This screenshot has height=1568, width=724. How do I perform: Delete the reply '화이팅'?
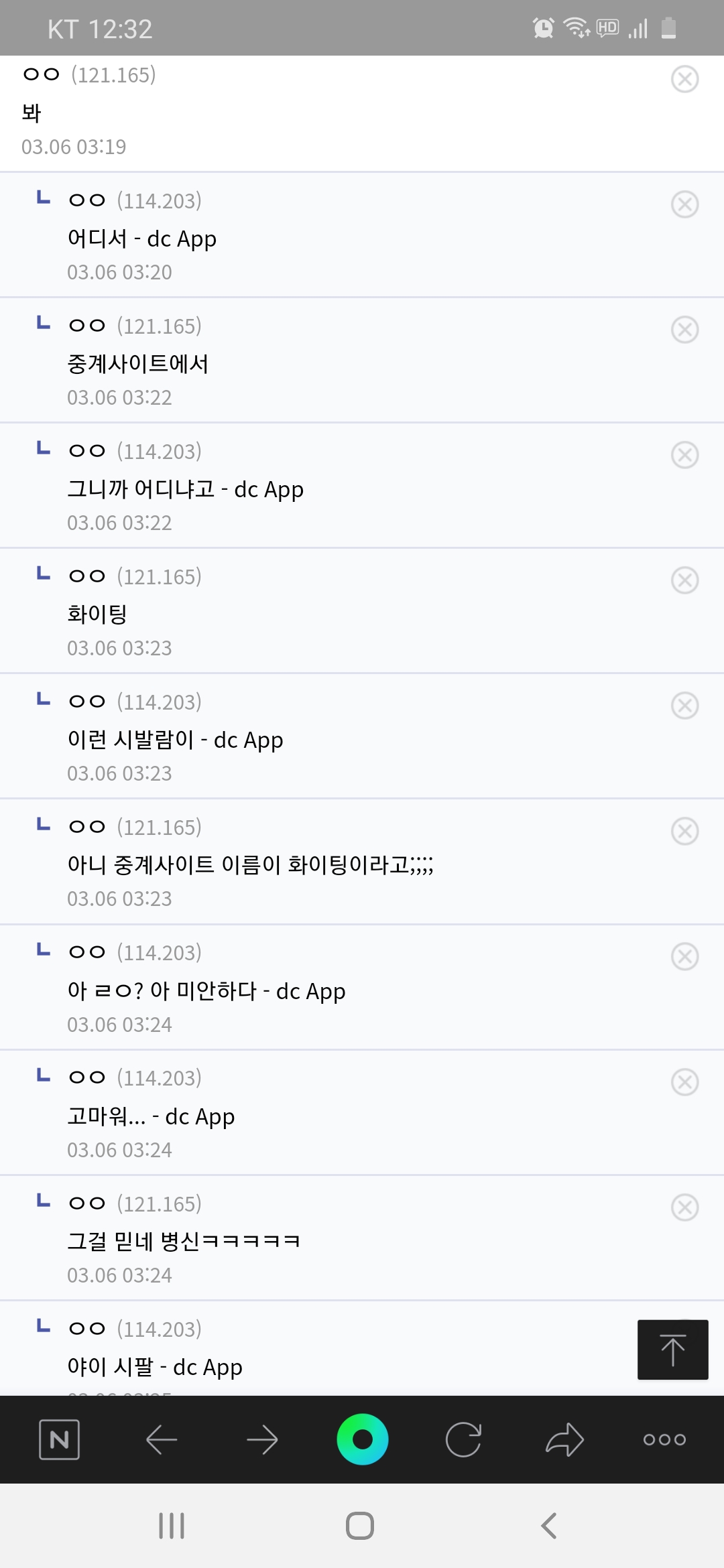(684, 580)
